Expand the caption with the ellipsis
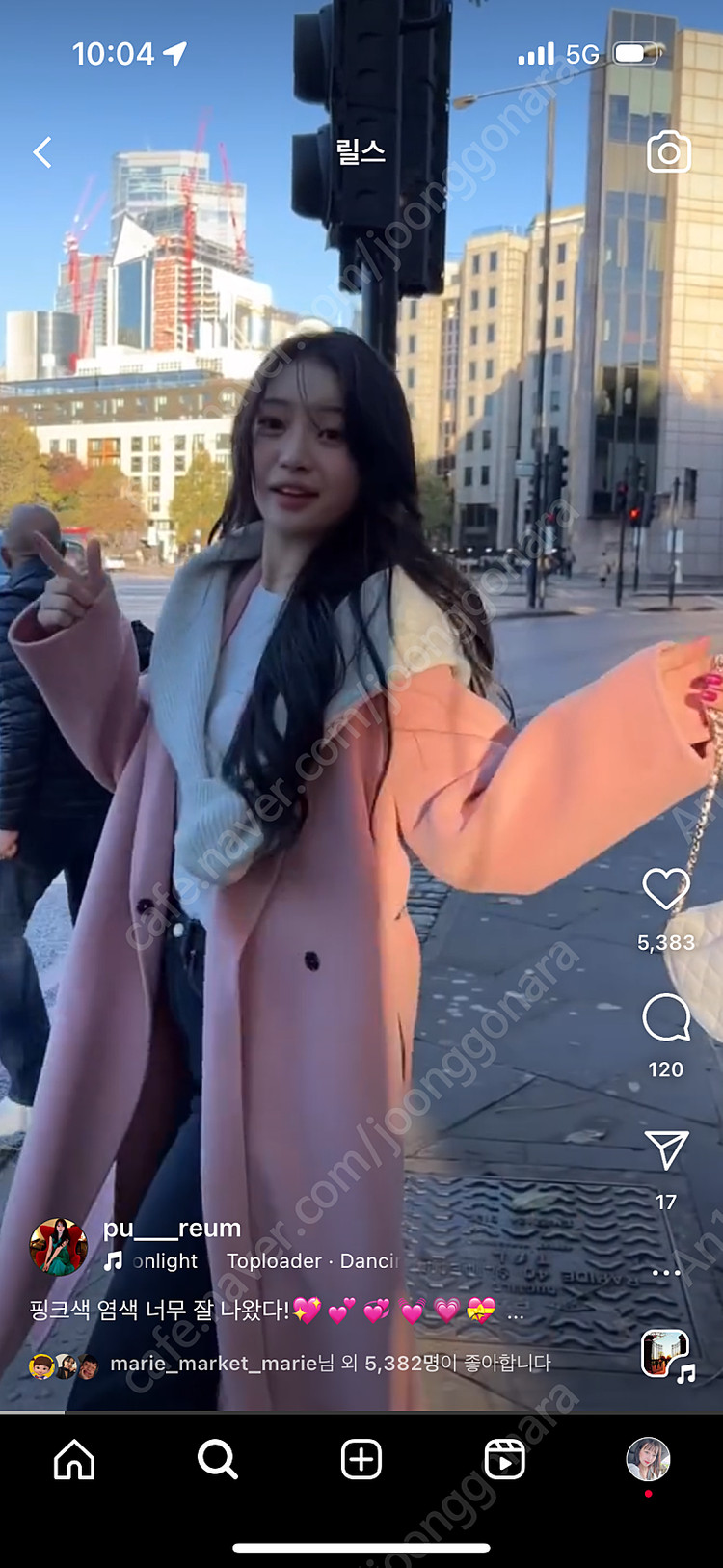The height and width of the screenshot is (1568, 723). click(x=516, y=1311)
